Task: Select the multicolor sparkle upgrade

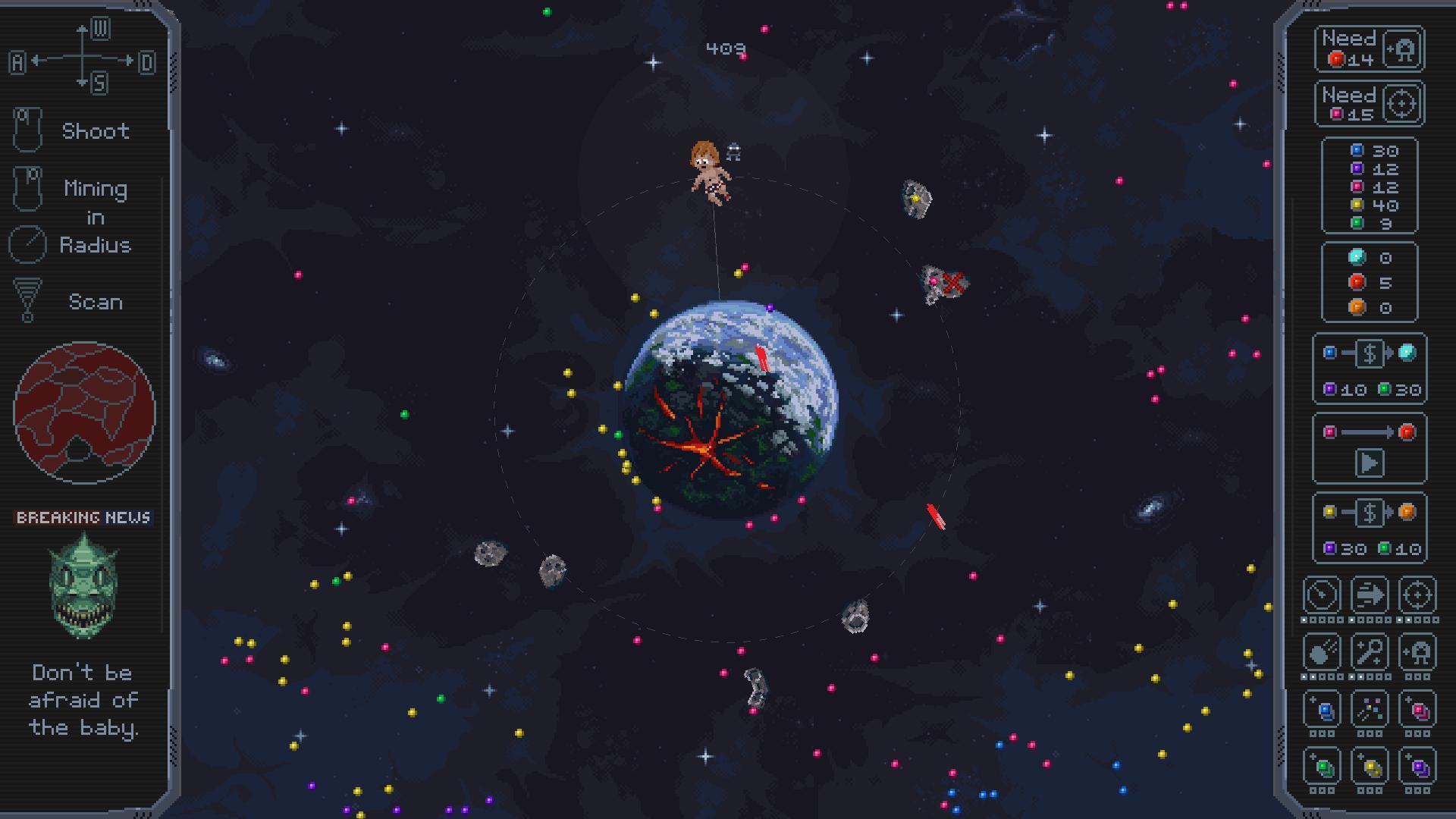Action: point(1370,710)
